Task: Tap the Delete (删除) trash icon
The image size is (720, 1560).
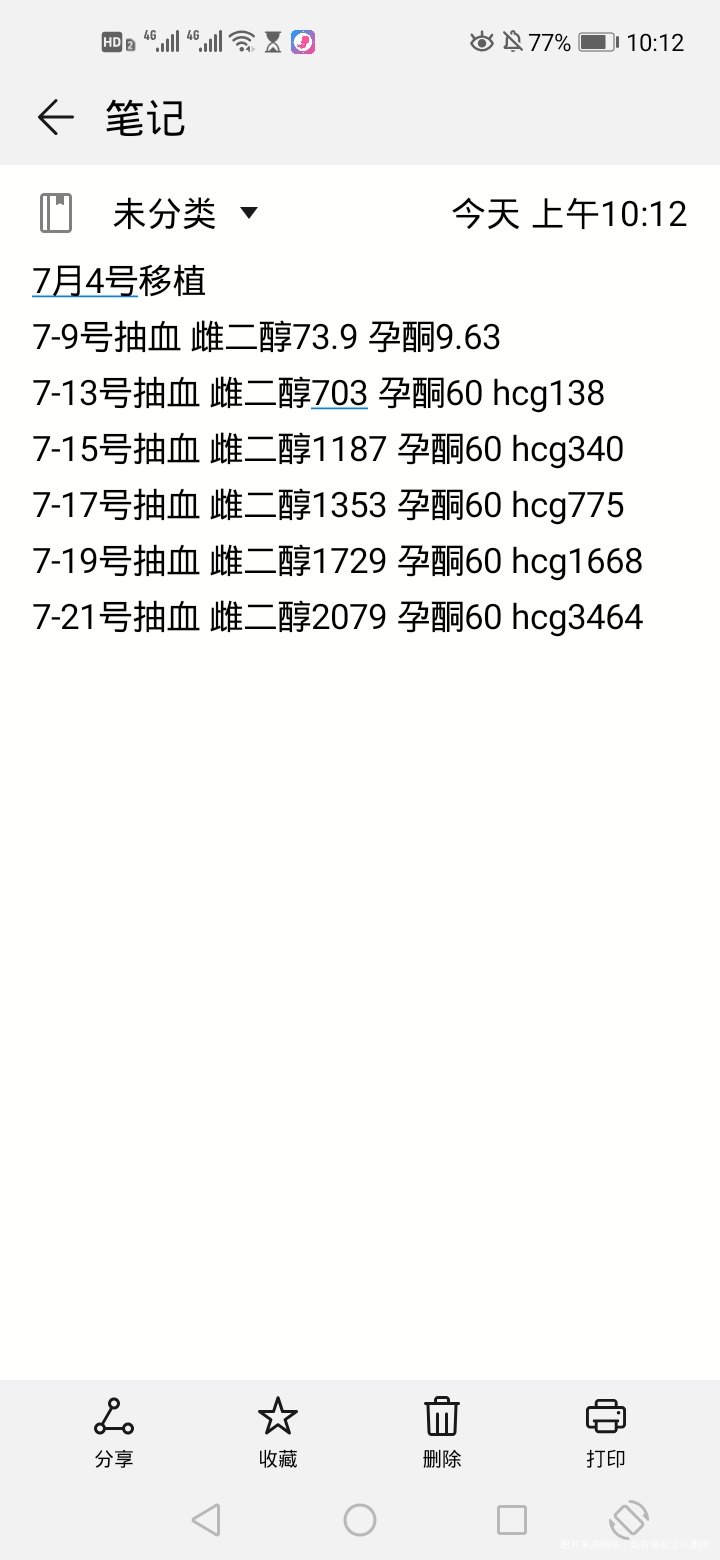Action: coord(441,1416)
